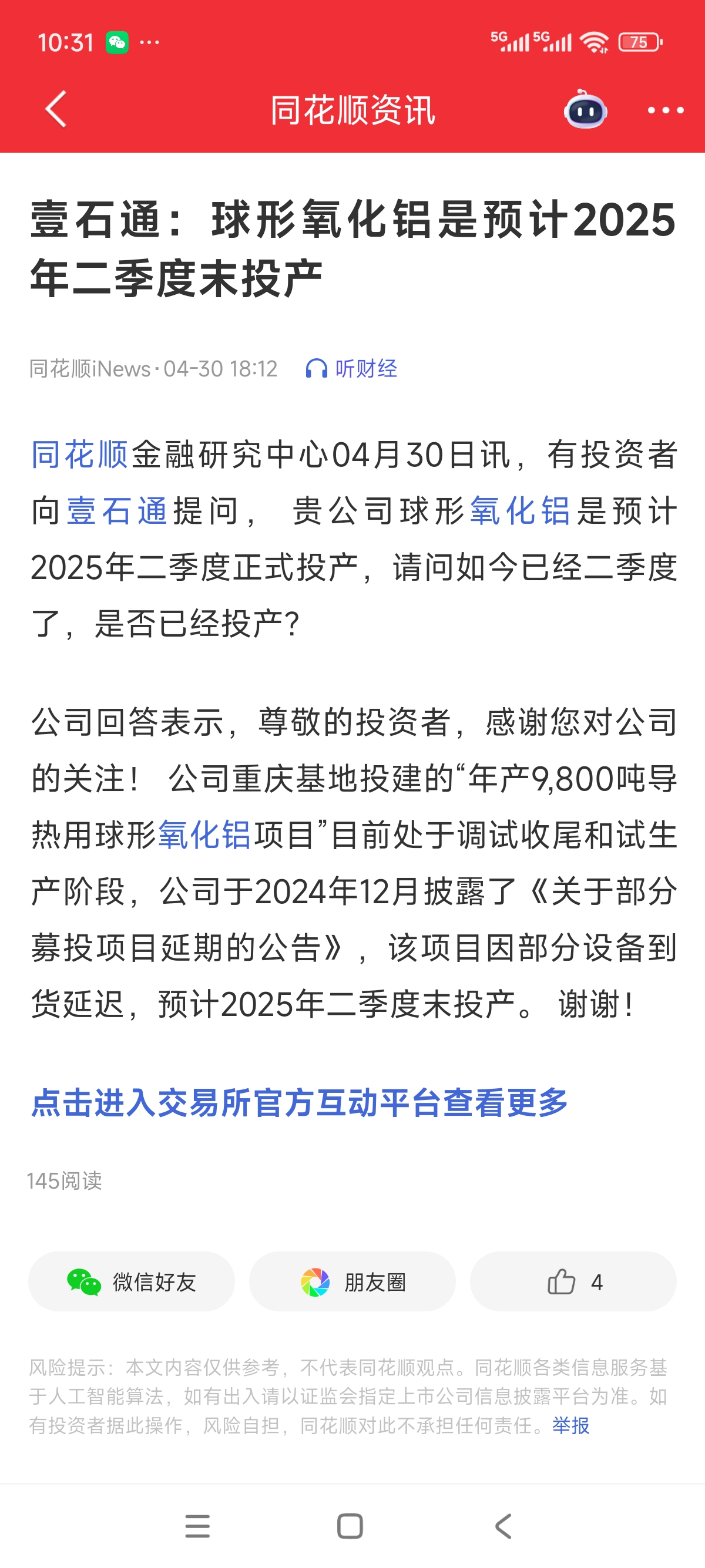Viewport: 705px width, 1568px height.
Task: Report article via 举报 link
Action: (x=571, y=1425)
